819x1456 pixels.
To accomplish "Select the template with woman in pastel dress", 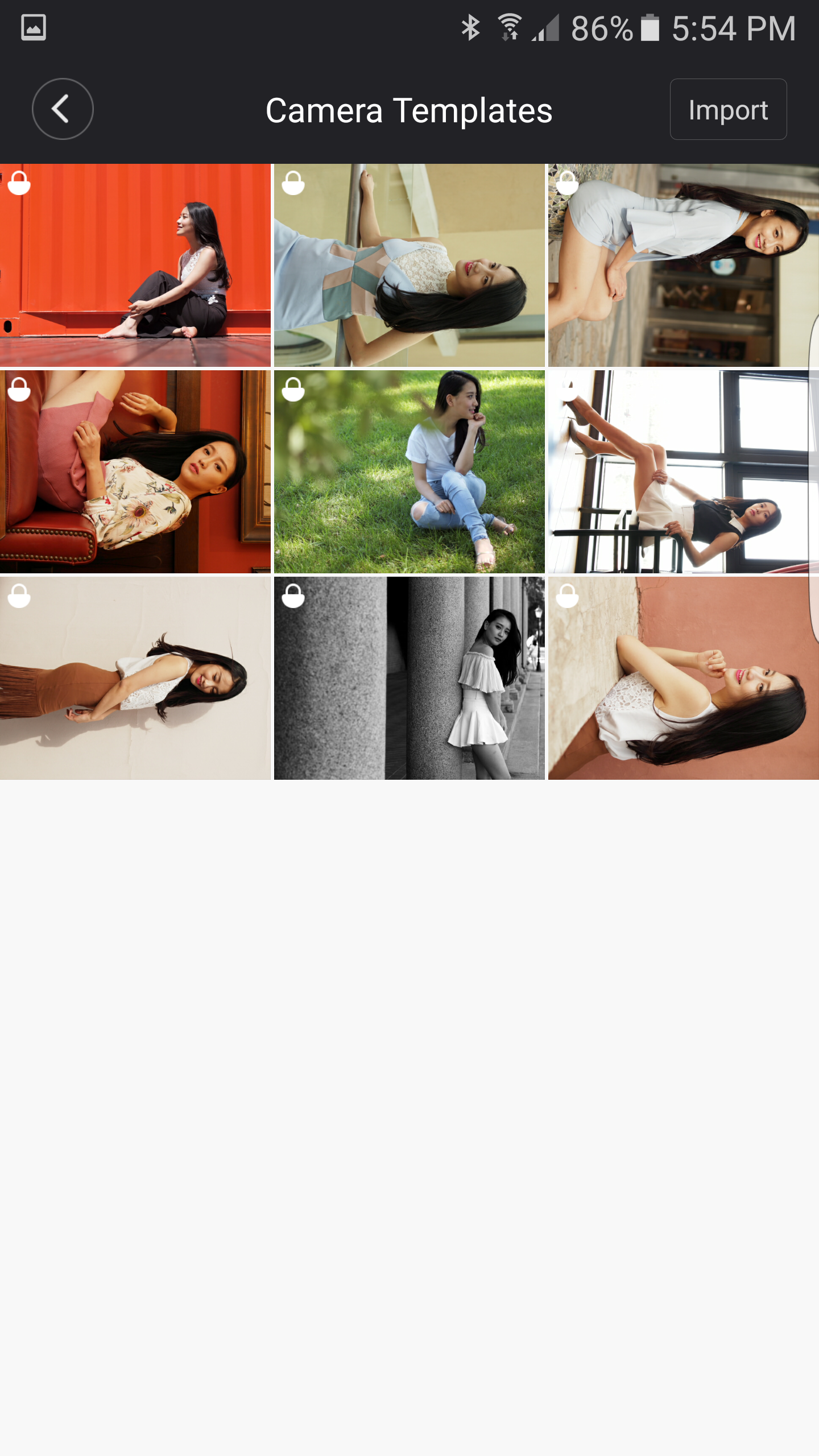I will pyautogui.click(x=409, y=265).
